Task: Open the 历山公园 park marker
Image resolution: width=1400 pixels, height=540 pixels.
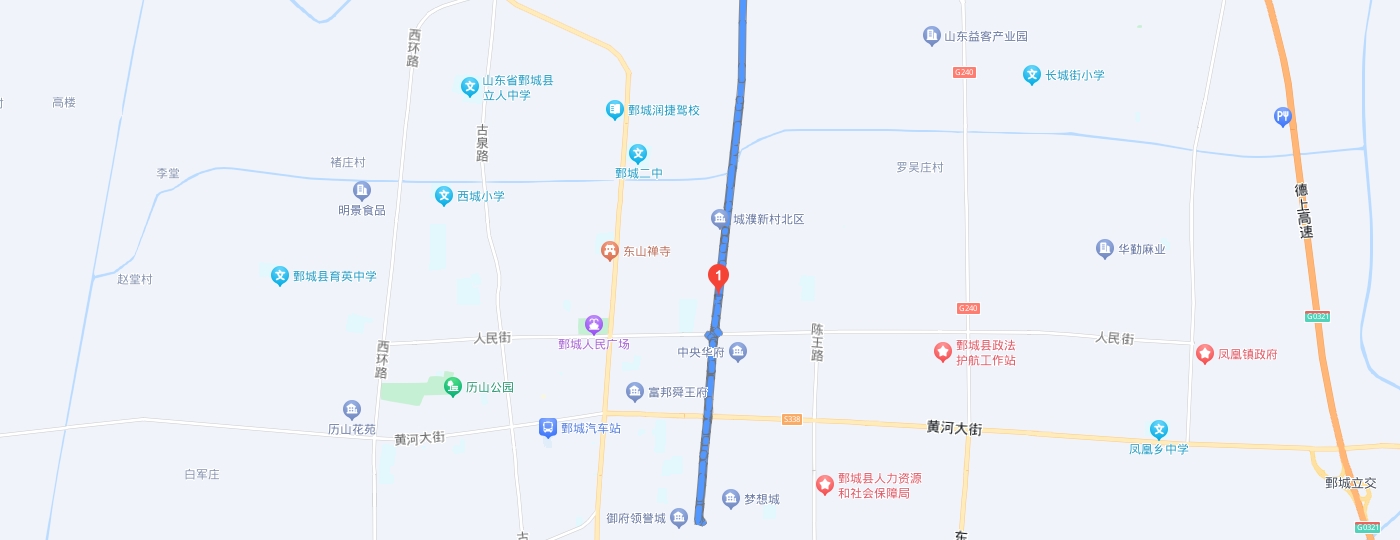Action: 452,386
